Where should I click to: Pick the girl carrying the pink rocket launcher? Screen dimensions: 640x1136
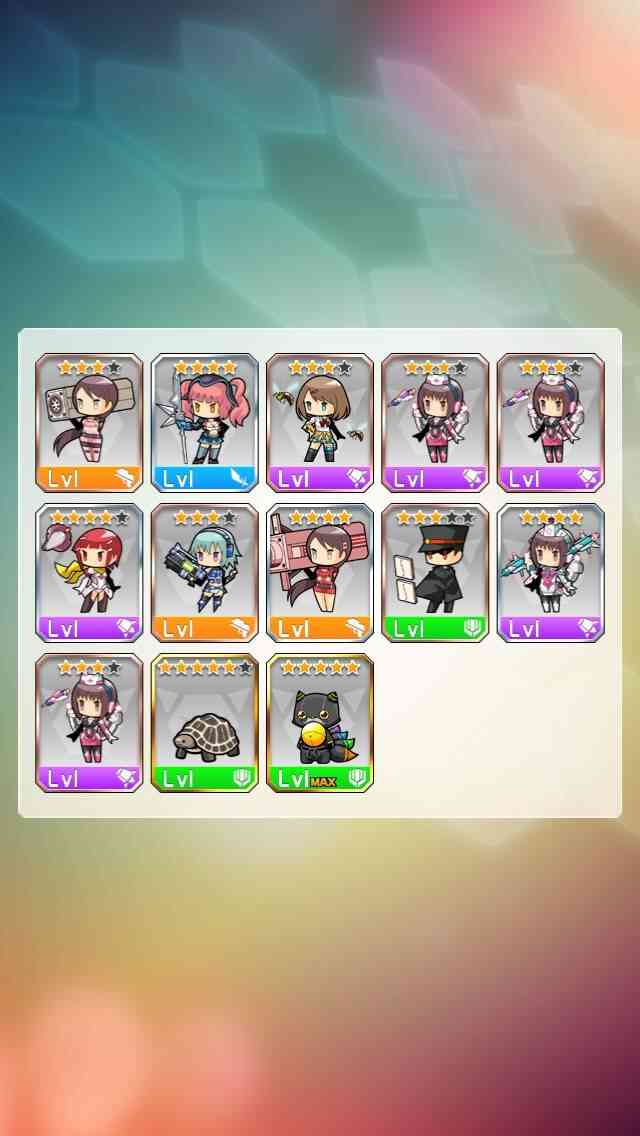[320, 573]
